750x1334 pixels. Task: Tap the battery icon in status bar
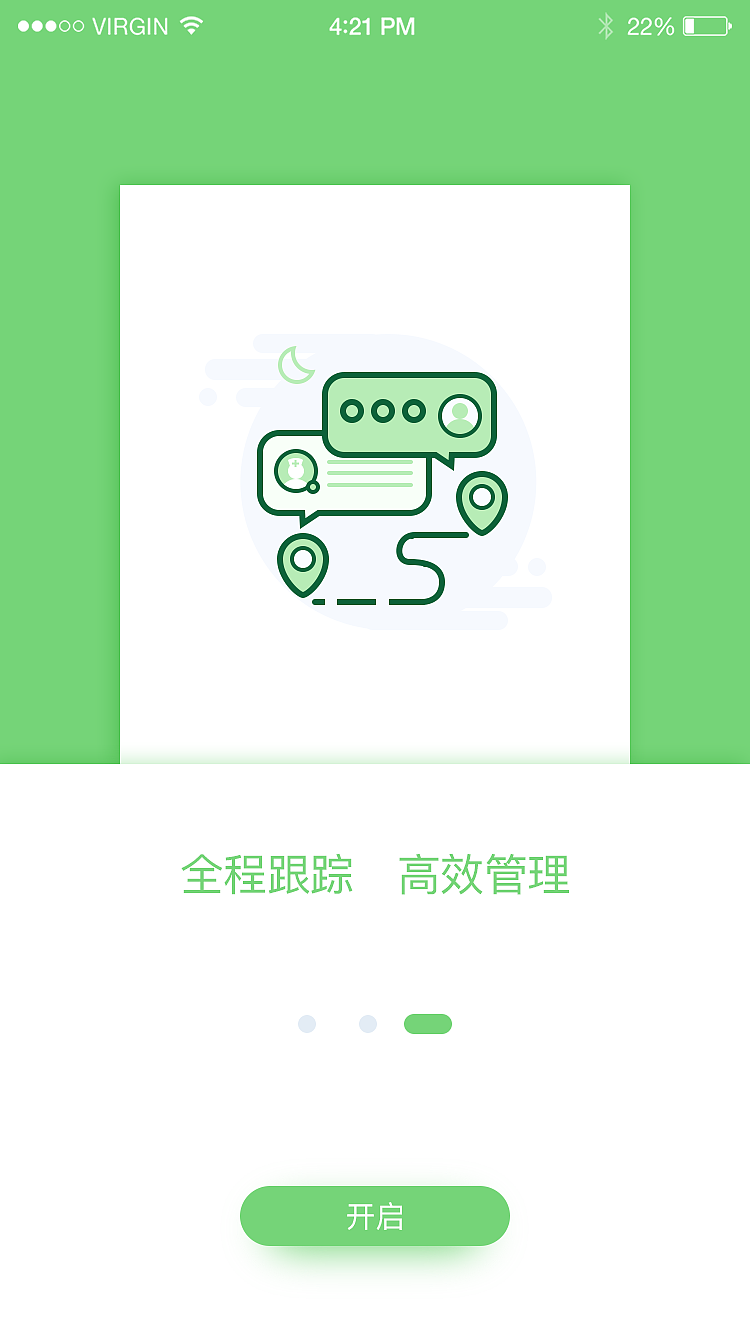point(707,26)
